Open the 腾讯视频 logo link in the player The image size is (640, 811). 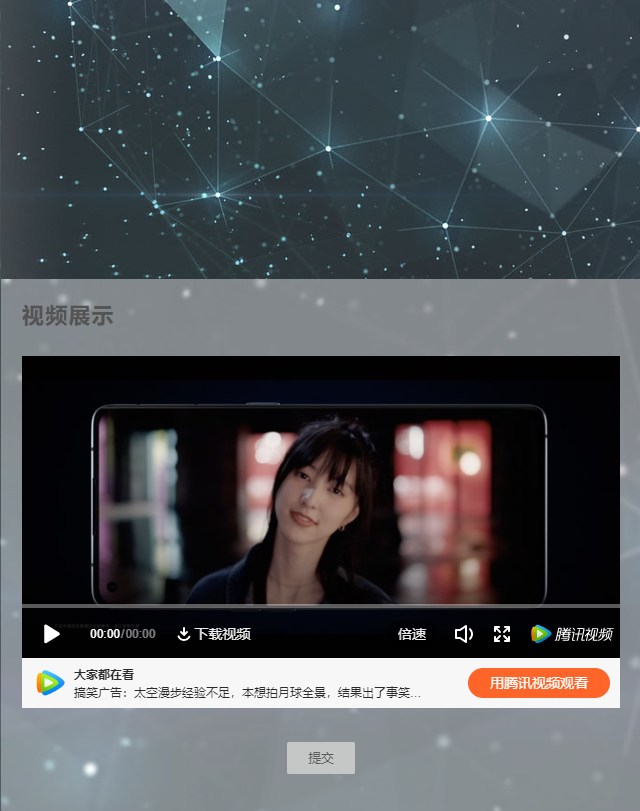click(x=572, y=634)
